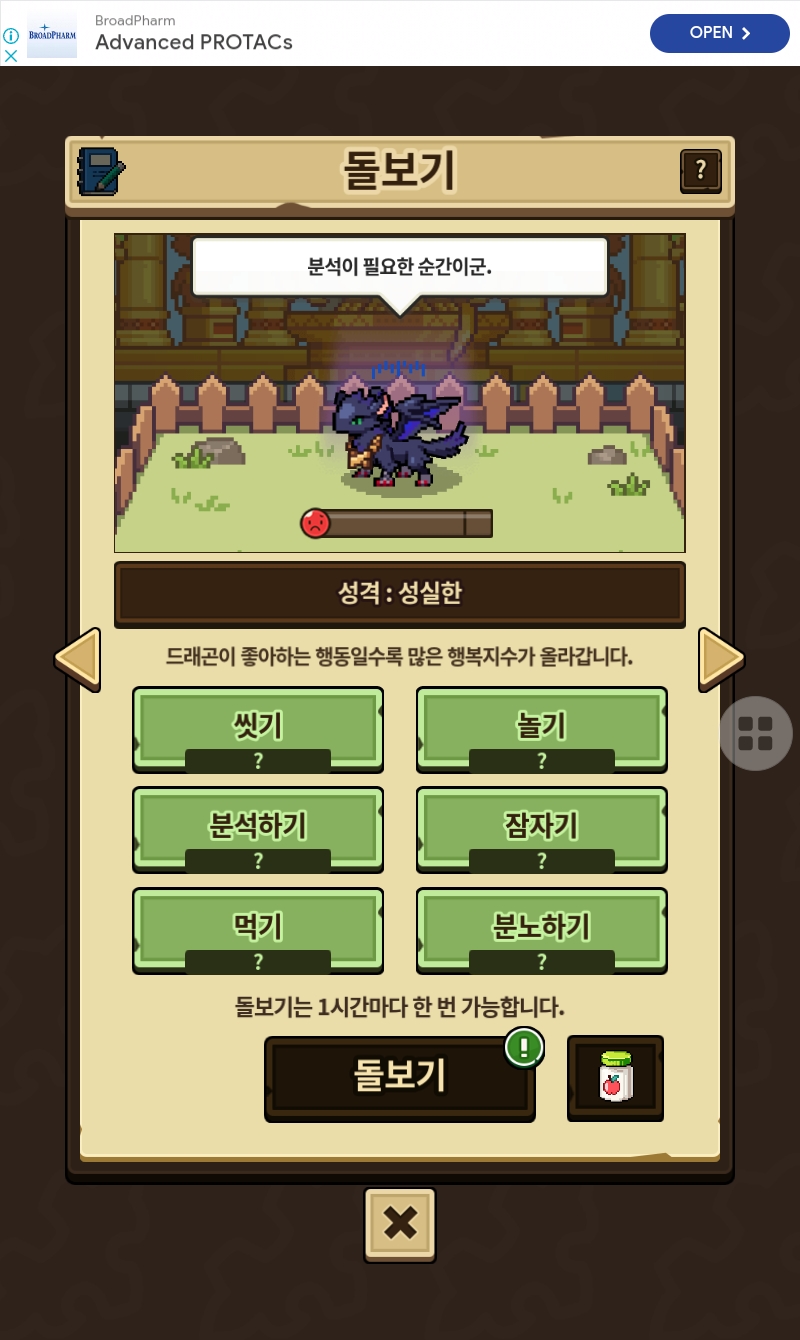Viewport: 800px width, 1340px height.
Task: Choose the 분노하기 action
Action: pos(541,930)
